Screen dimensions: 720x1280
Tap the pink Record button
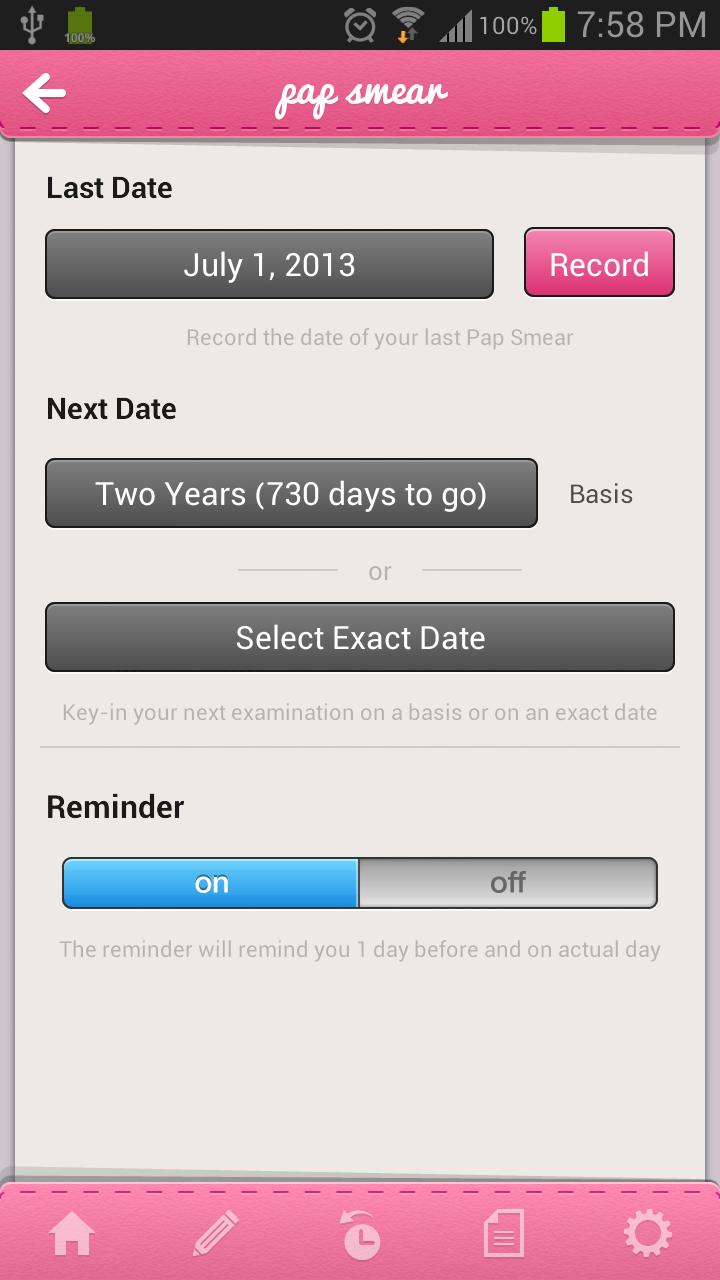[x=599, y=264]
